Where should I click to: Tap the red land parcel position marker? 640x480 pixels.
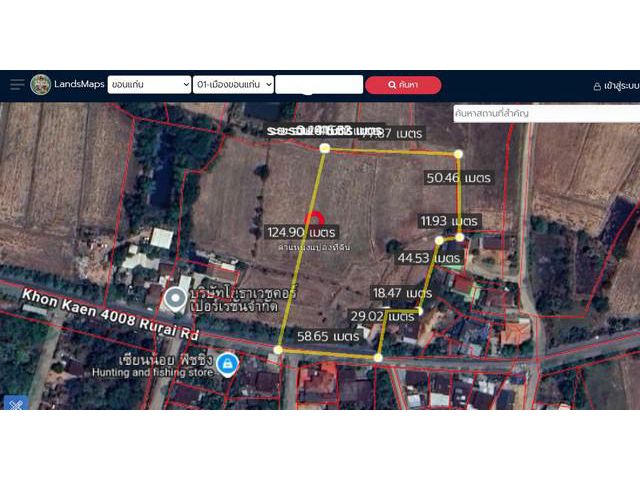(x=313, y=219)
